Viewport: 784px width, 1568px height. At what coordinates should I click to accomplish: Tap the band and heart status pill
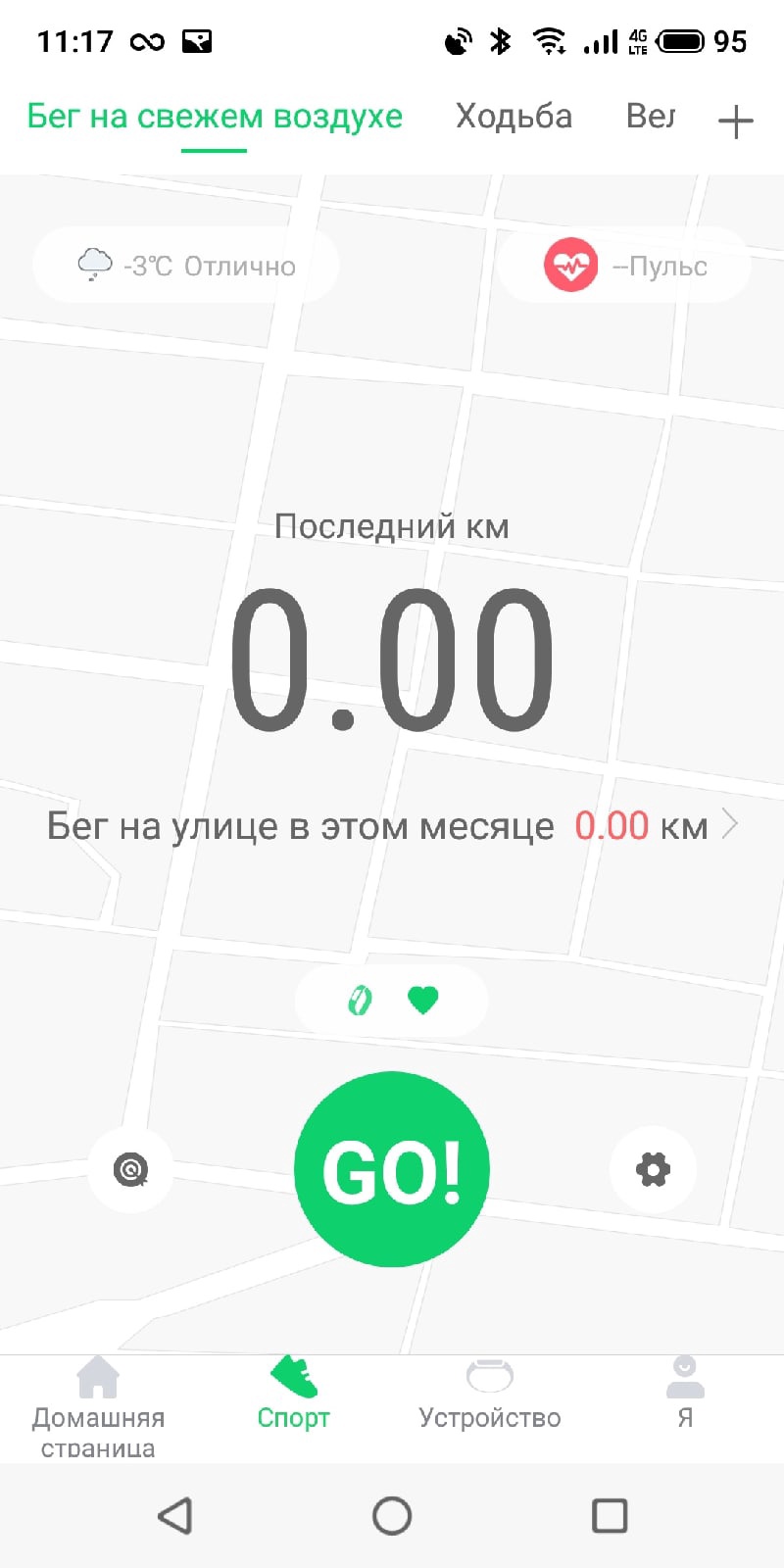coord(391,1001)
